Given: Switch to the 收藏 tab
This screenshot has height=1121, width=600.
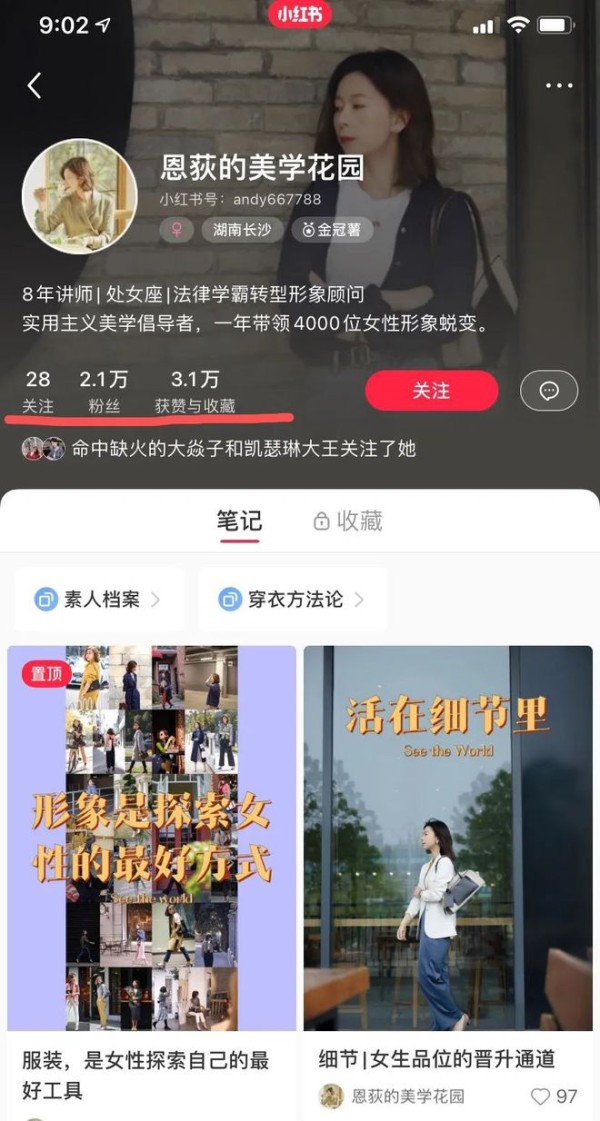Looking at the screenshot, I should (347, 521).
